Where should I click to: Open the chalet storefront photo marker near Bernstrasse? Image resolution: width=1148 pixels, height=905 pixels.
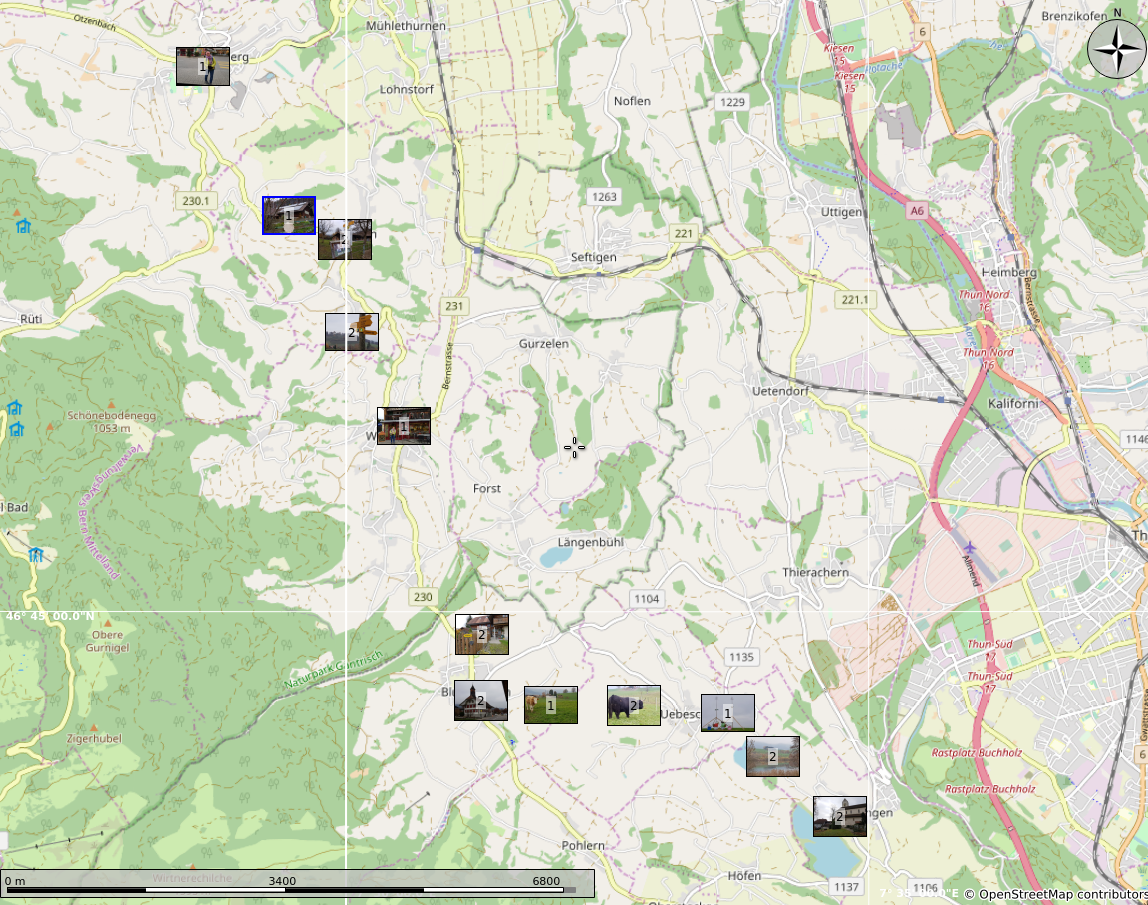[404, 426]
